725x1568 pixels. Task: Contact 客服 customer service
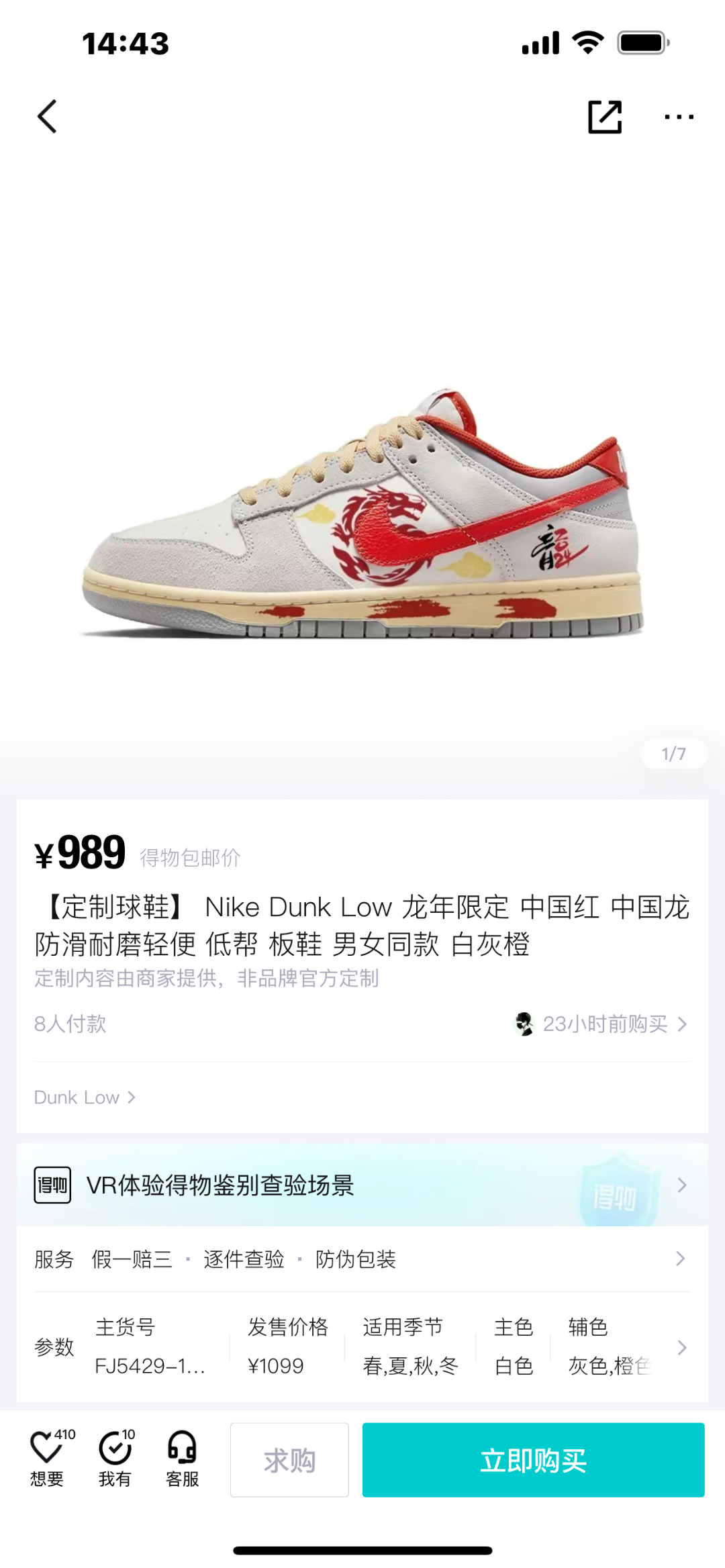point(182,1459)
